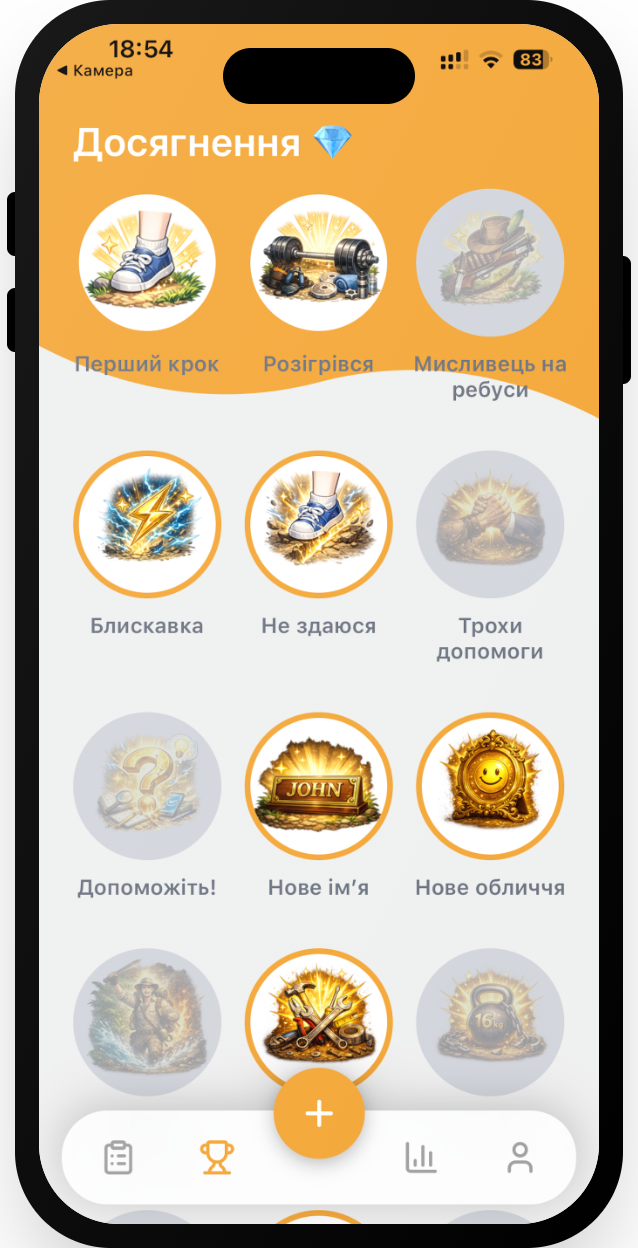Go to the profile tab
The image size is (638, 1248).
pos(519,1158)
